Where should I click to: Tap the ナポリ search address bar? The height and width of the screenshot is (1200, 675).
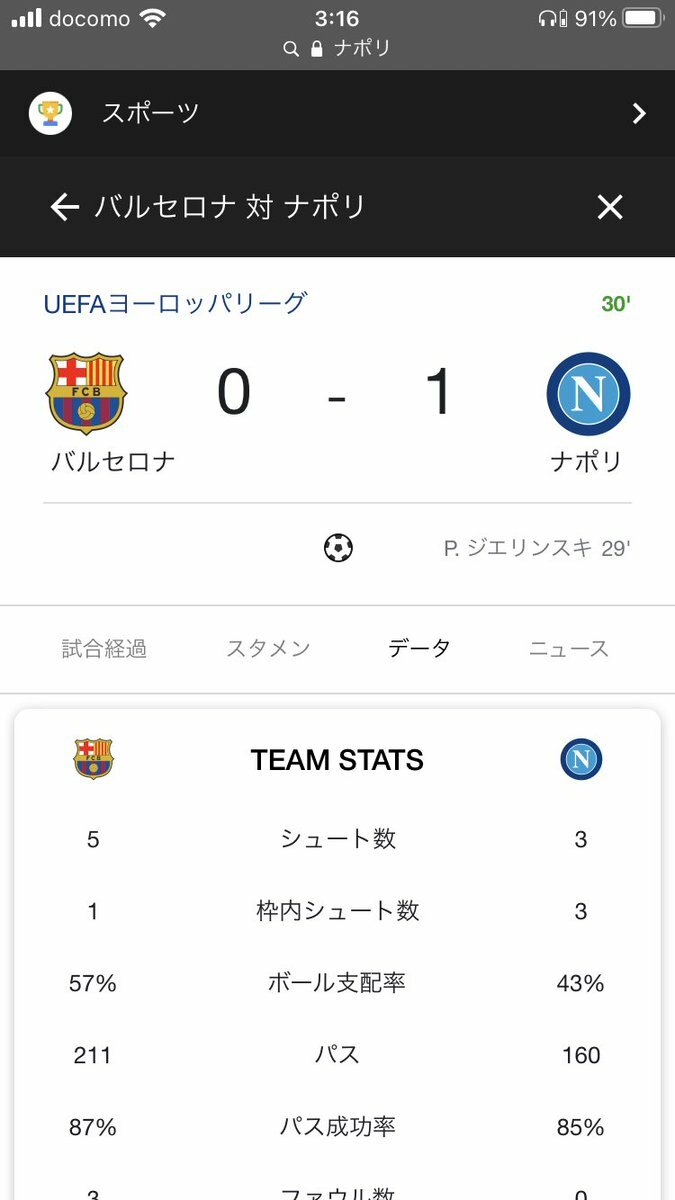[x=337, y=48]
